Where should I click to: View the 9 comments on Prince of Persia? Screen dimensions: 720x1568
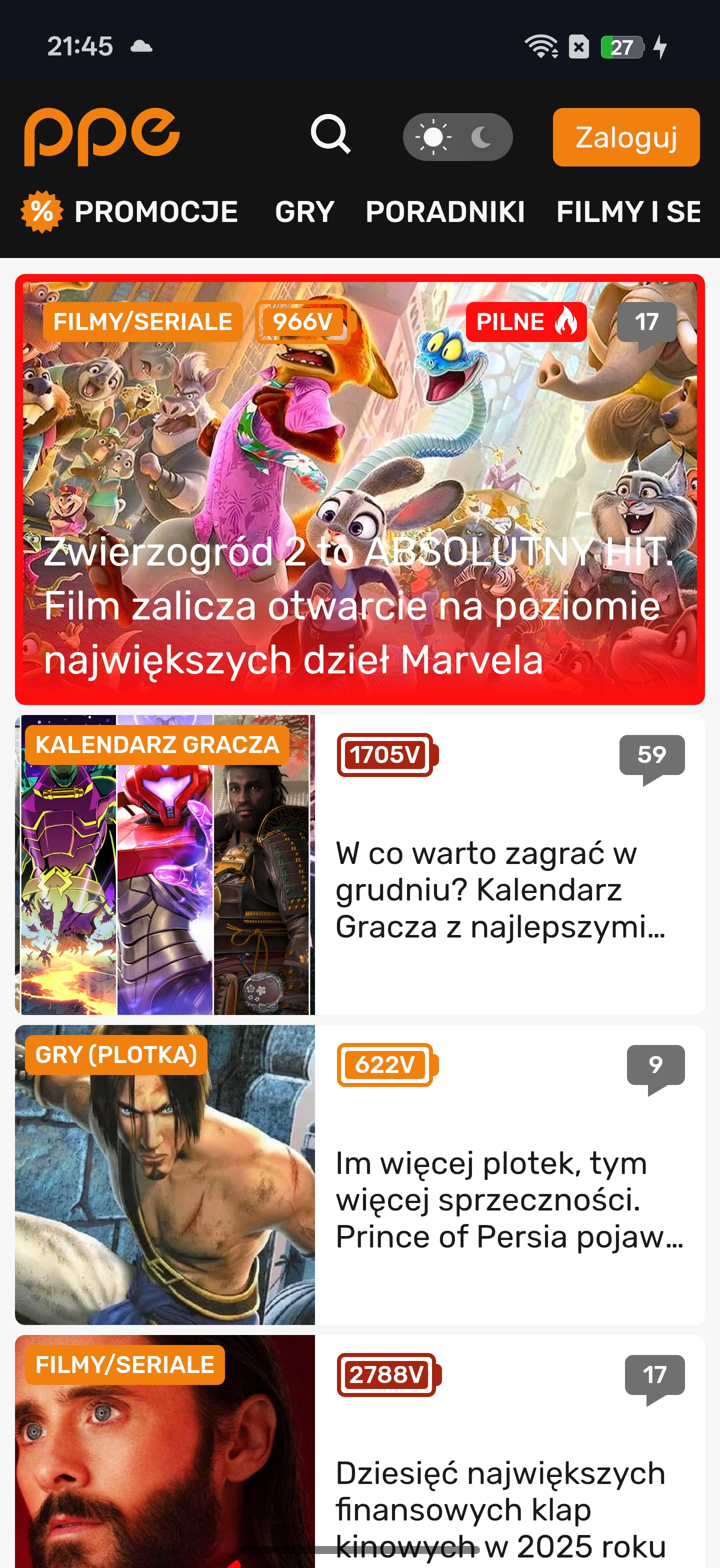point(655,1065)
